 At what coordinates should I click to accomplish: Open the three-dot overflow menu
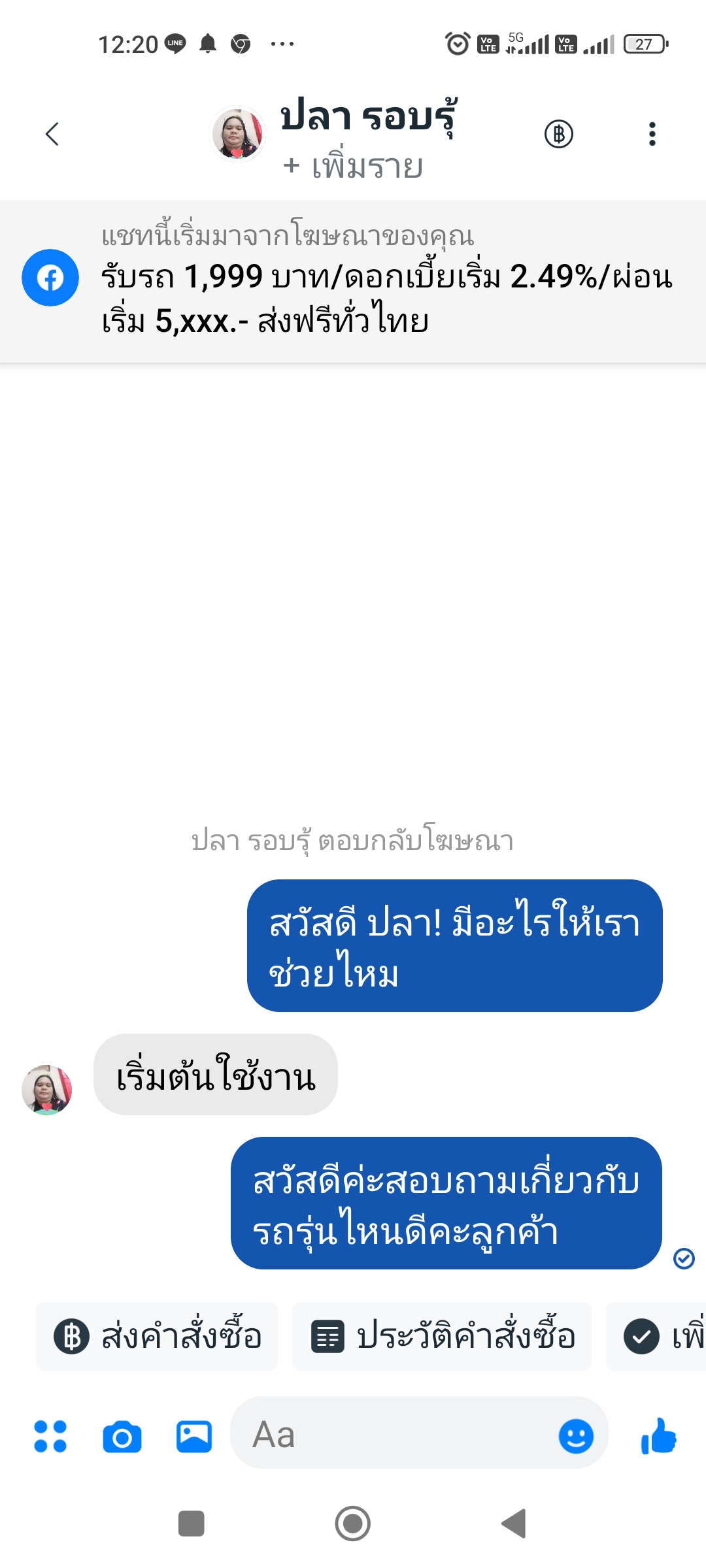(x=652, y=134)
